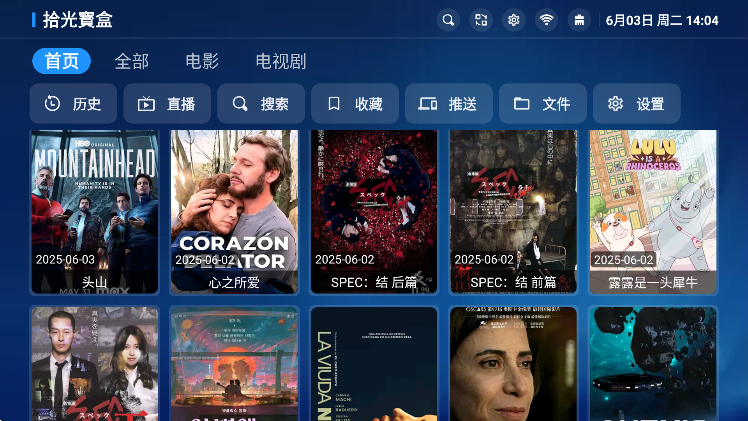Open the gear settings icon in the top bar
Viewport: 748px width, 421px height.
[513, 20]
